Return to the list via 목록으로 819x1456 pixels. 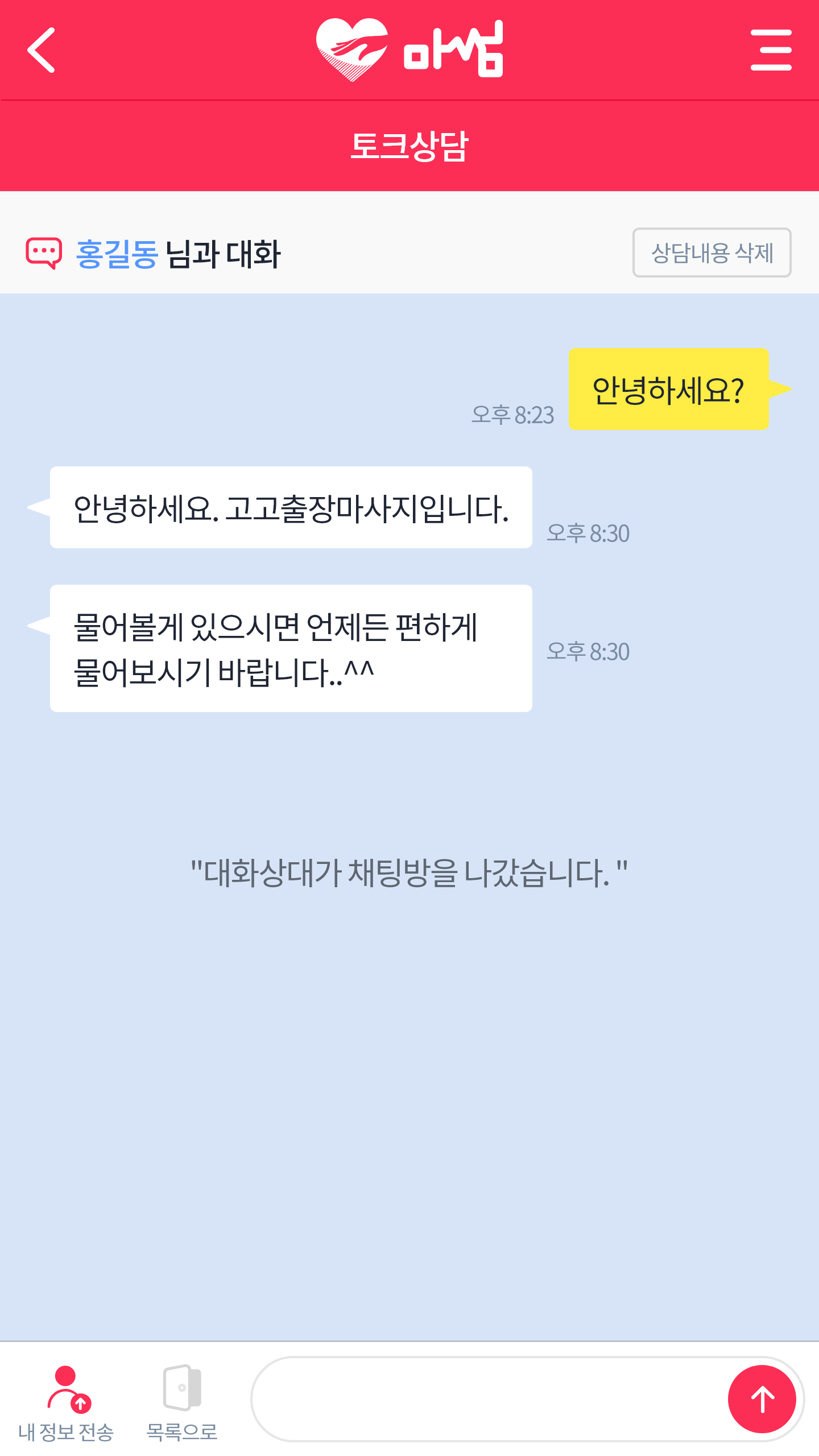[182, 1403]
